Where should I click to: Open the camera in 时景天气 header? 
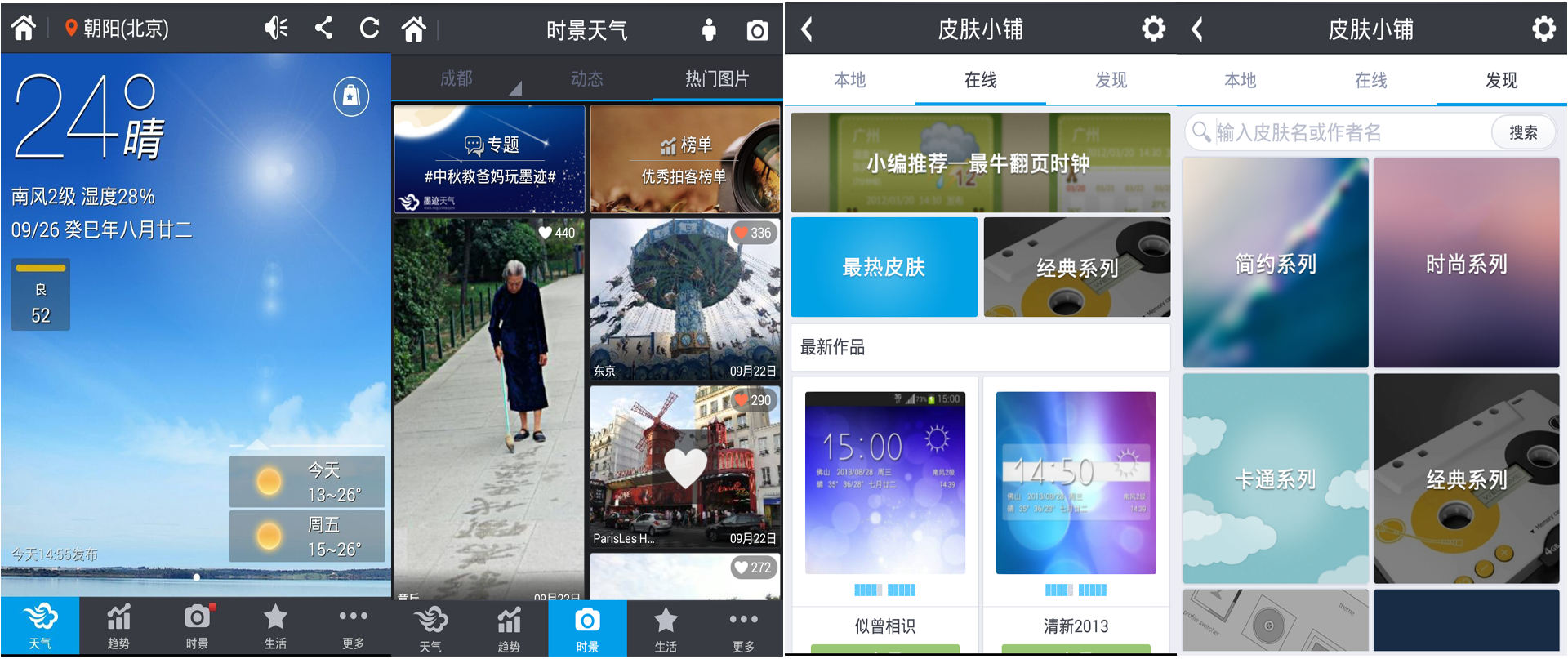tap(757, 31)
